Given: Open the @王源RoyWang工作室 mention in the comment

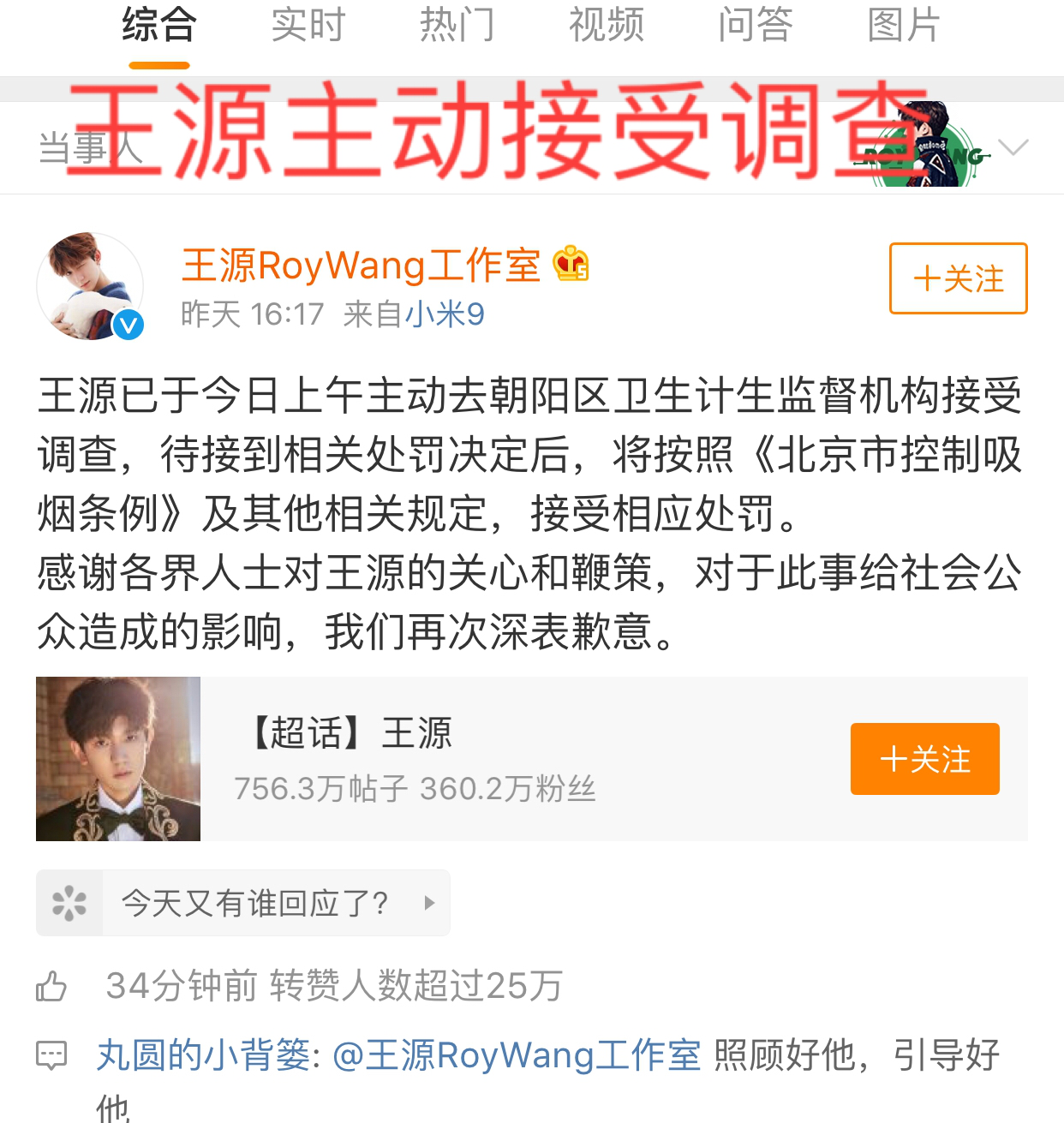Looking at the screenshot, I should tap(516, 1055).
